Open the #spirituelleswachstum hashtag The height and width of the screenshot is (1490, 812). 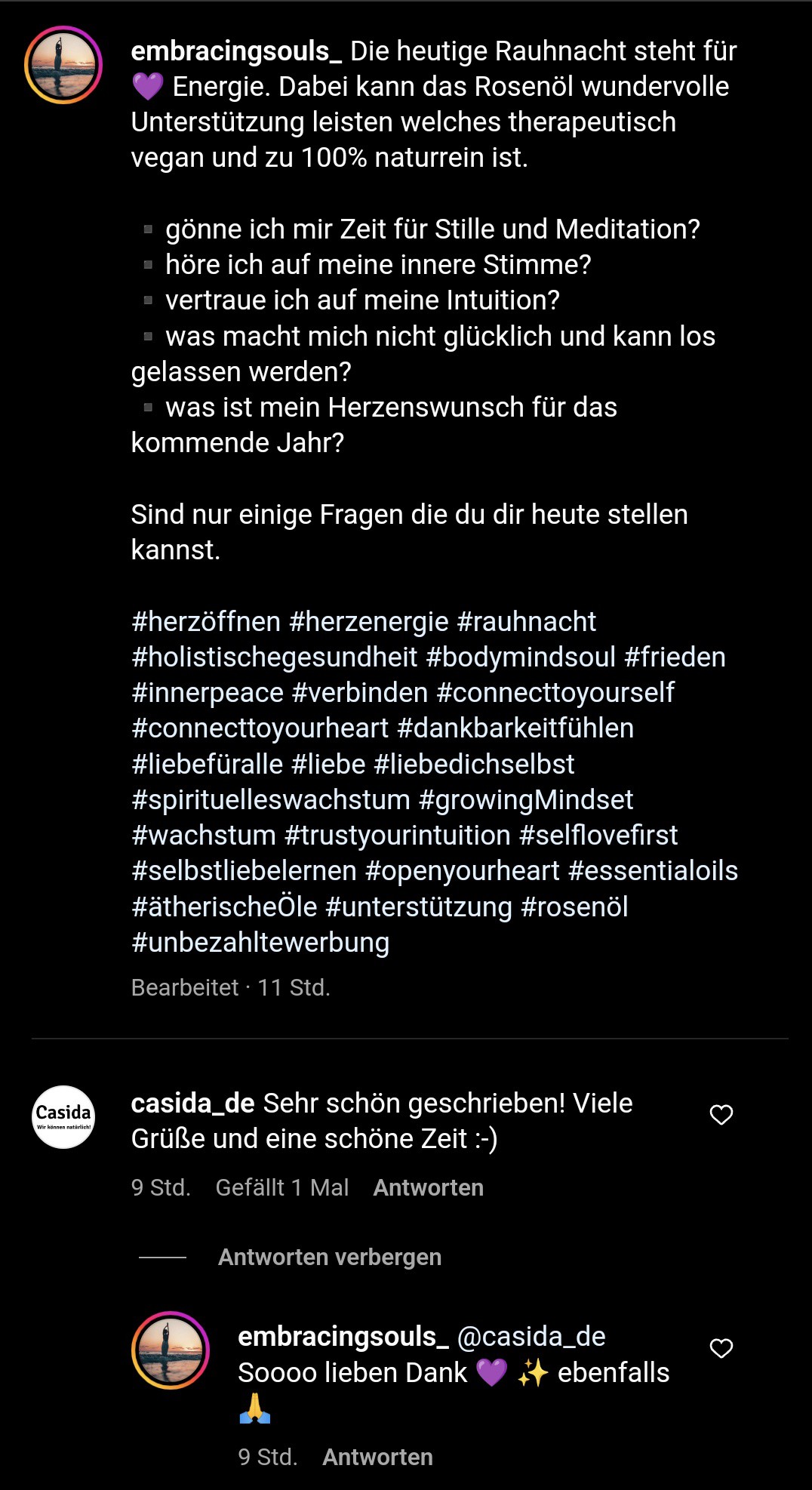271,800
